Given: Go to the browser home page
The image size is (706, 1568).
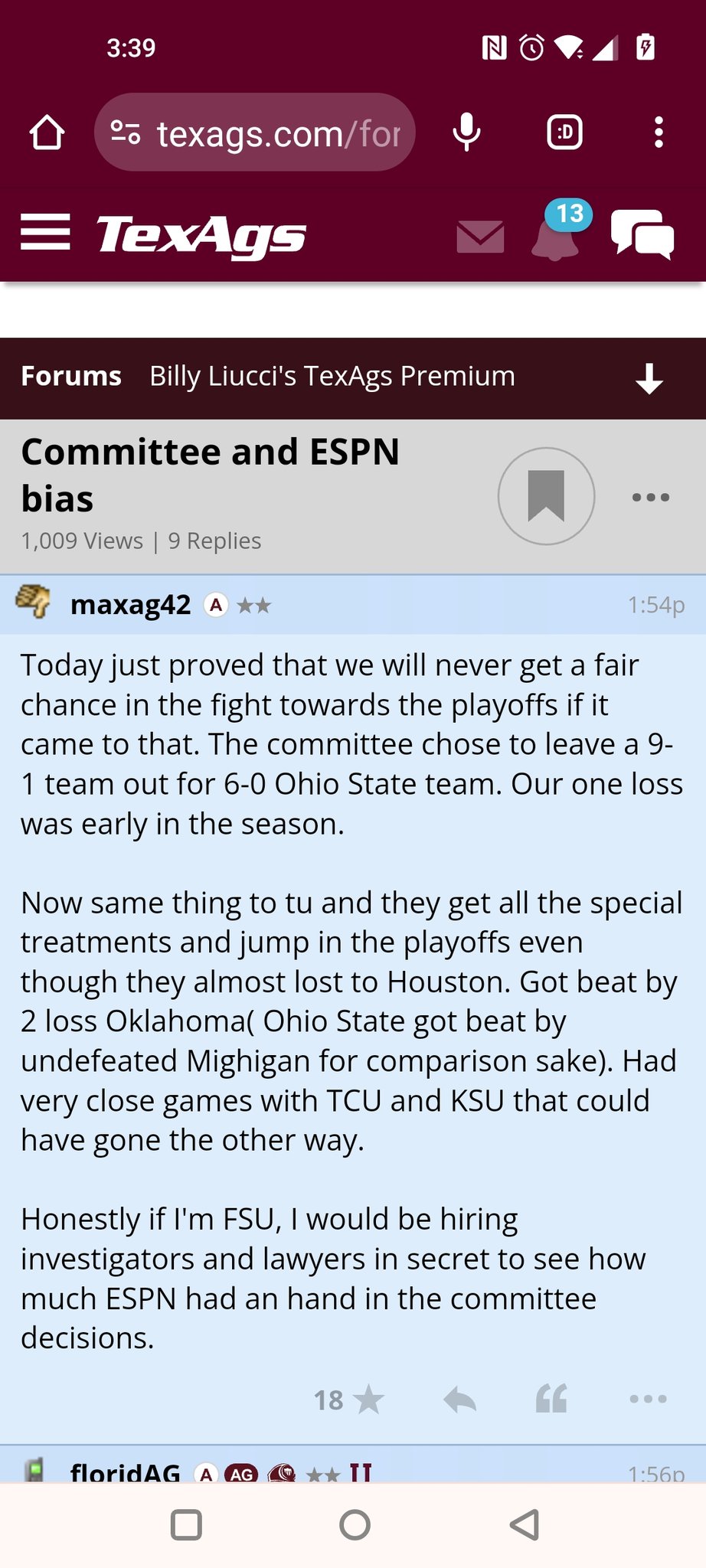Looking at the screenshot, I should tap(47, 133).
